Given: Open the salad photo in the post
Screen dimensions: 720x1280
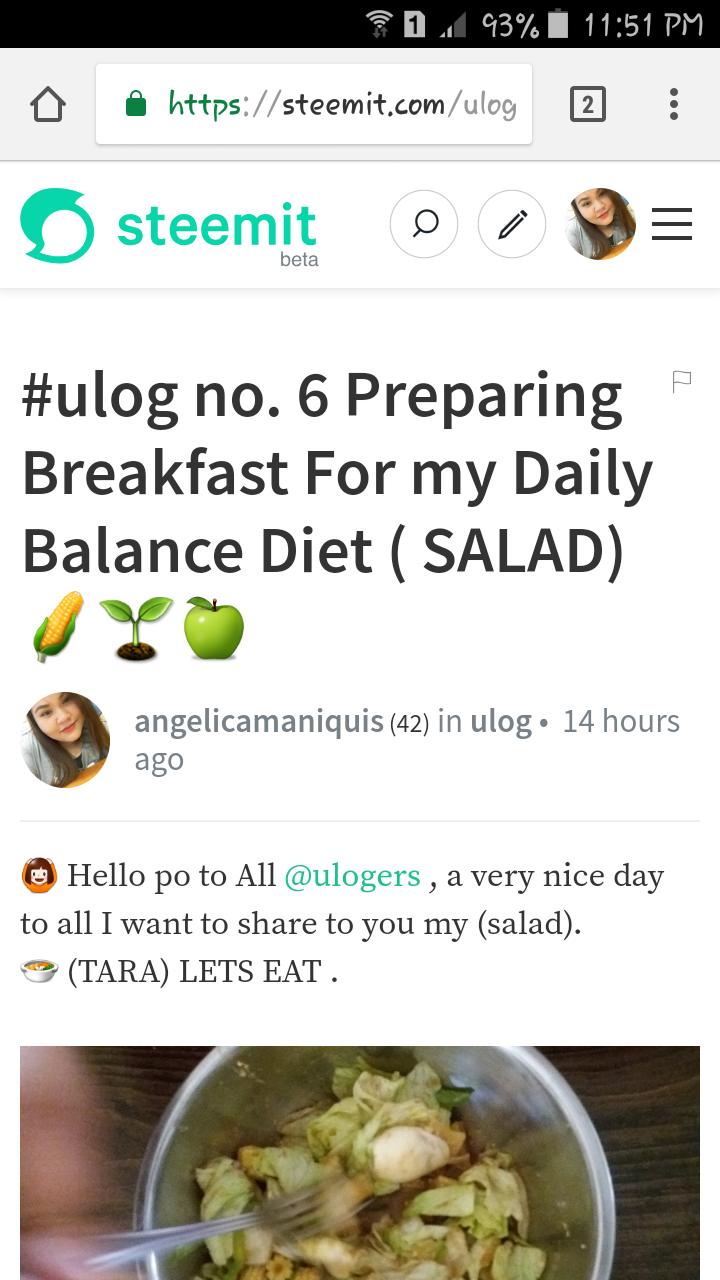Looking at the screenshot, I should pos(360,1162).
